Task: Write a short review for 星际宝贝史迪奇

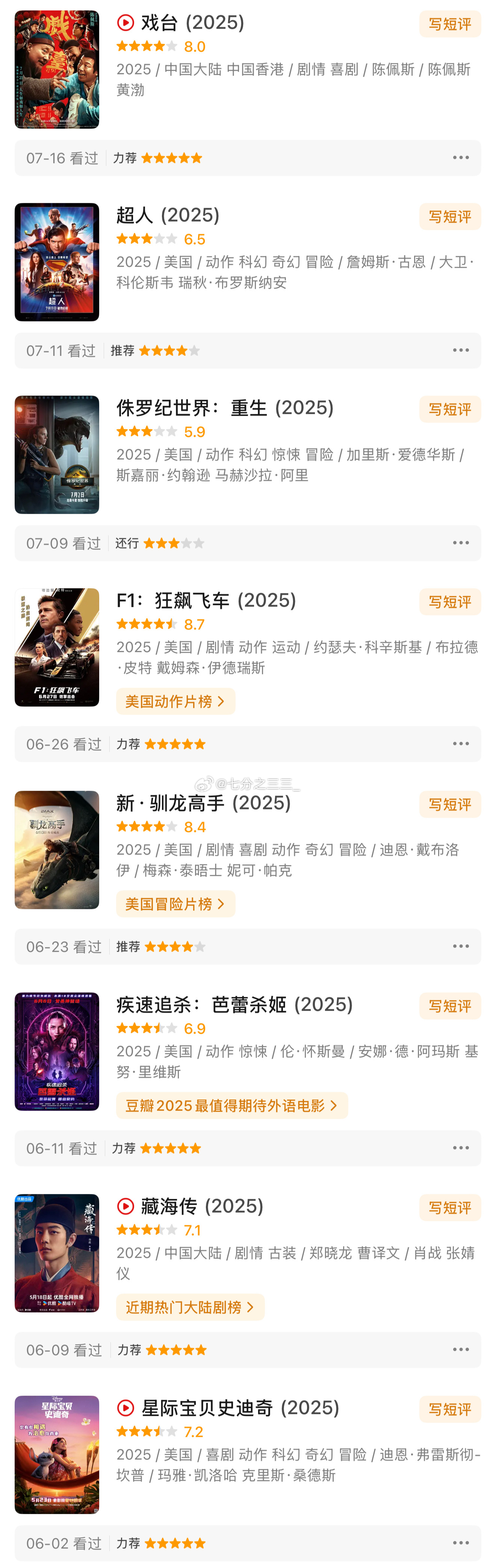Action: pos(450,1409)
